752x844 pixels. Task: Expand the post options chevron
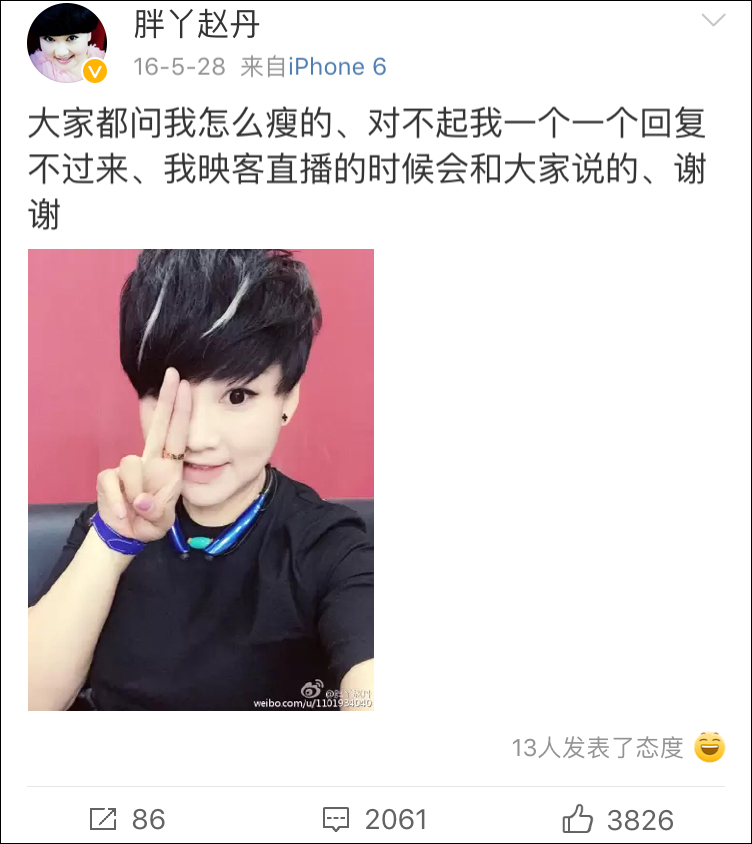click(714, 21)
